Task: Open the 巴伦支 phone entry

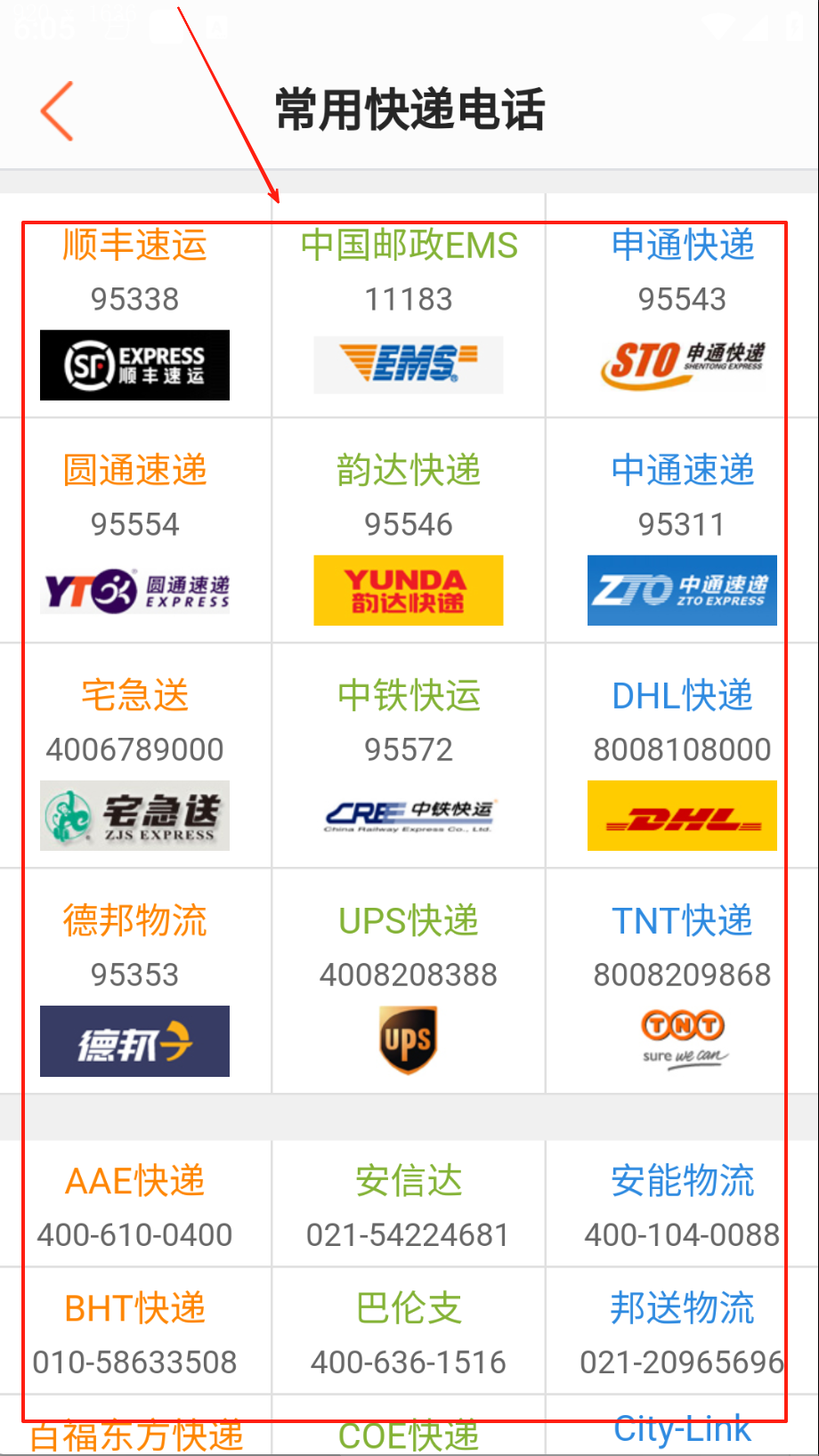Action: click(409, 1332)
